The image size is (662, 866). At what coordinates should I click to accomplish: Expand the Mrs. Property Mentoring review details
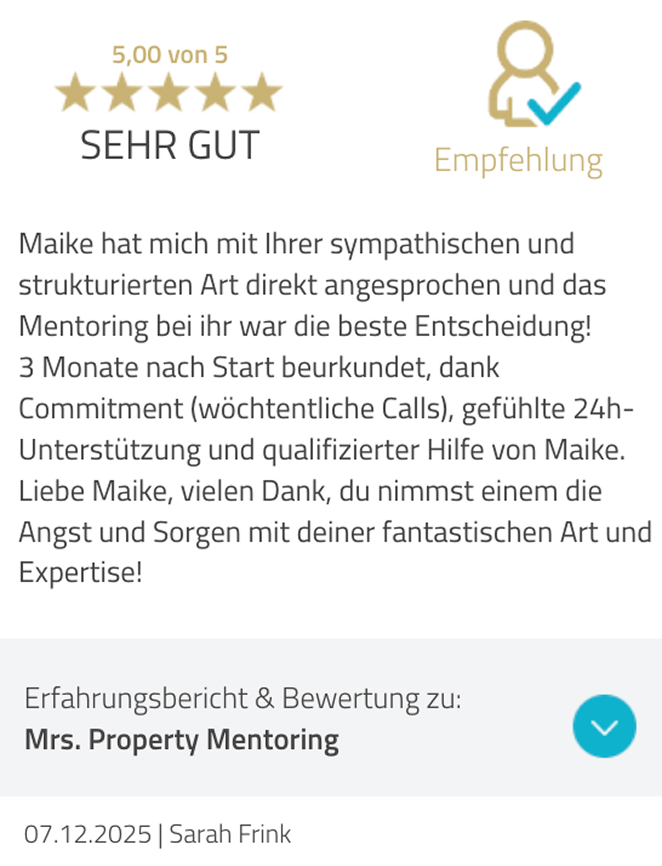pos(604,726)
